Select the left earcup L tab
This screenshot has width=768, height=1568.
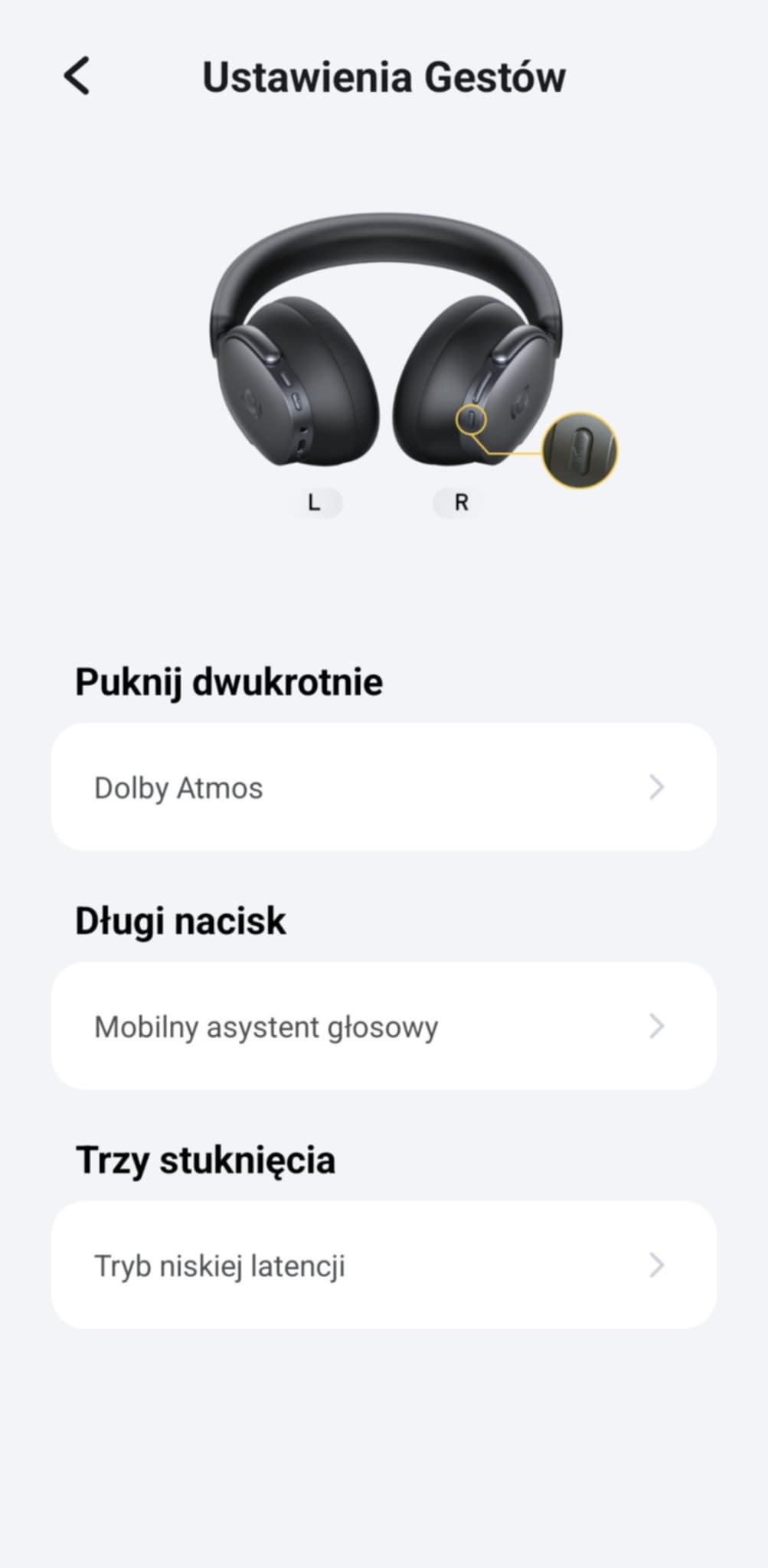(x=314, y=503)
